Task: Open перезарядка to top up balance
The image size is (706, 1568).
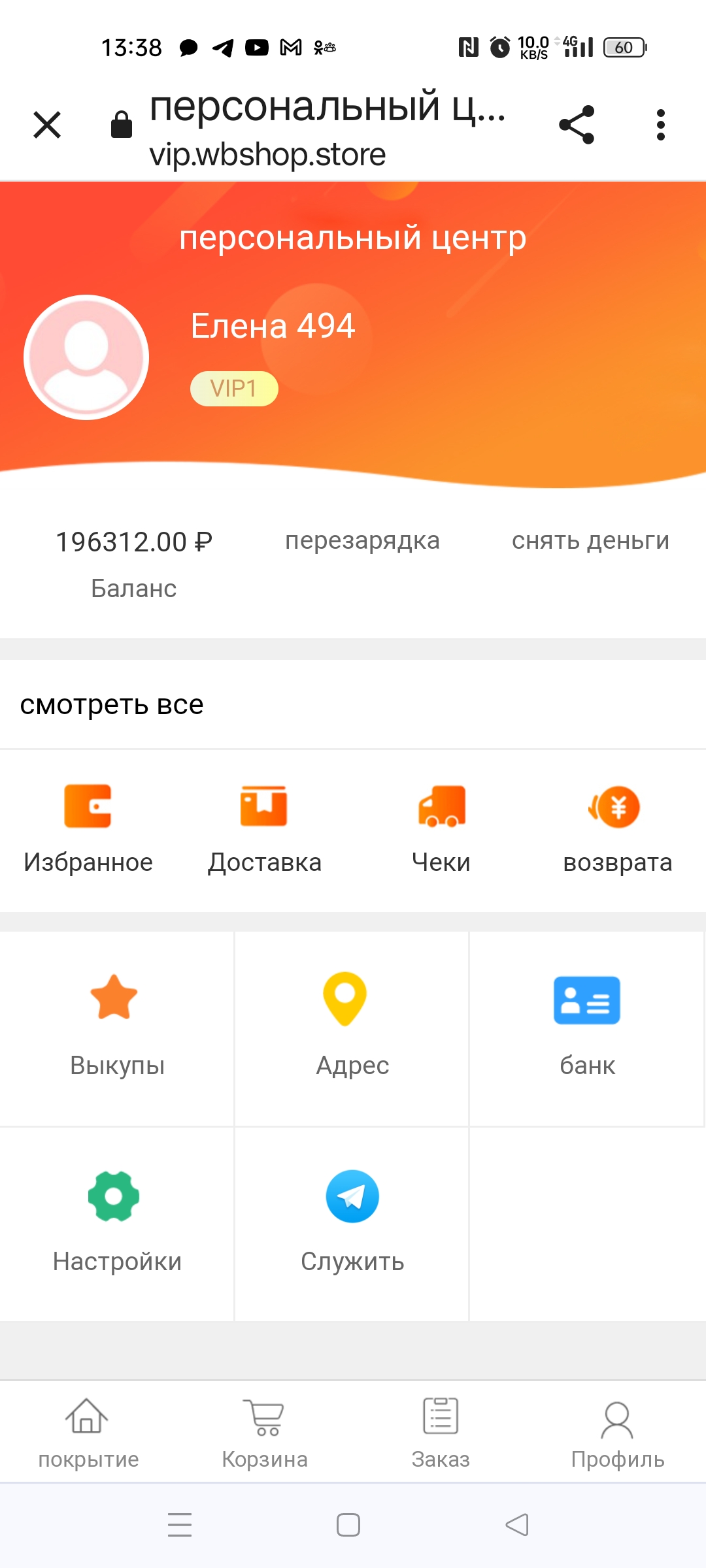Action: (362, 541)
